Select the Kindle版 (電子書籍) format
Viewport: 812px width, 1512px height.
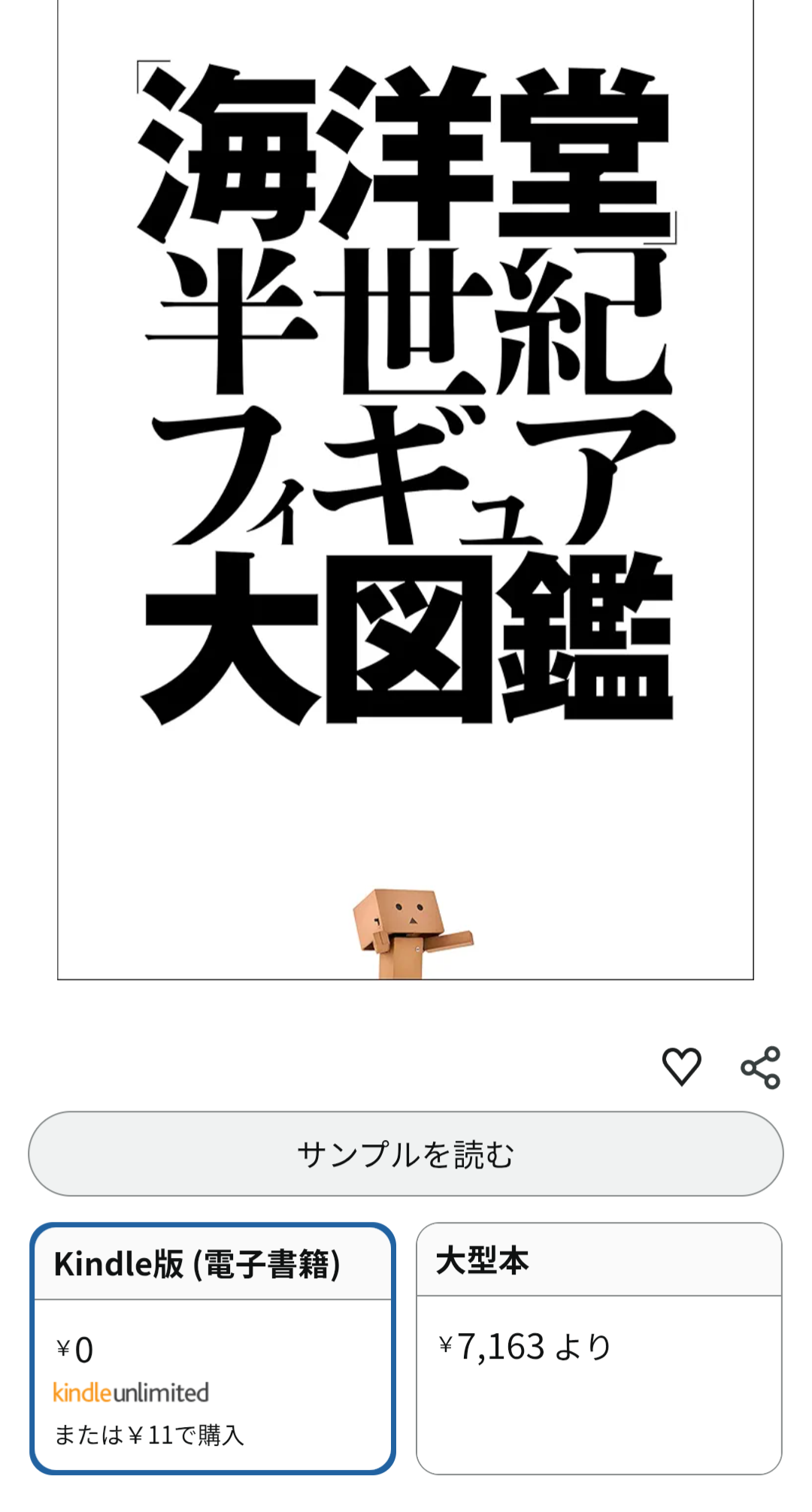click(x=213, y=1348)
